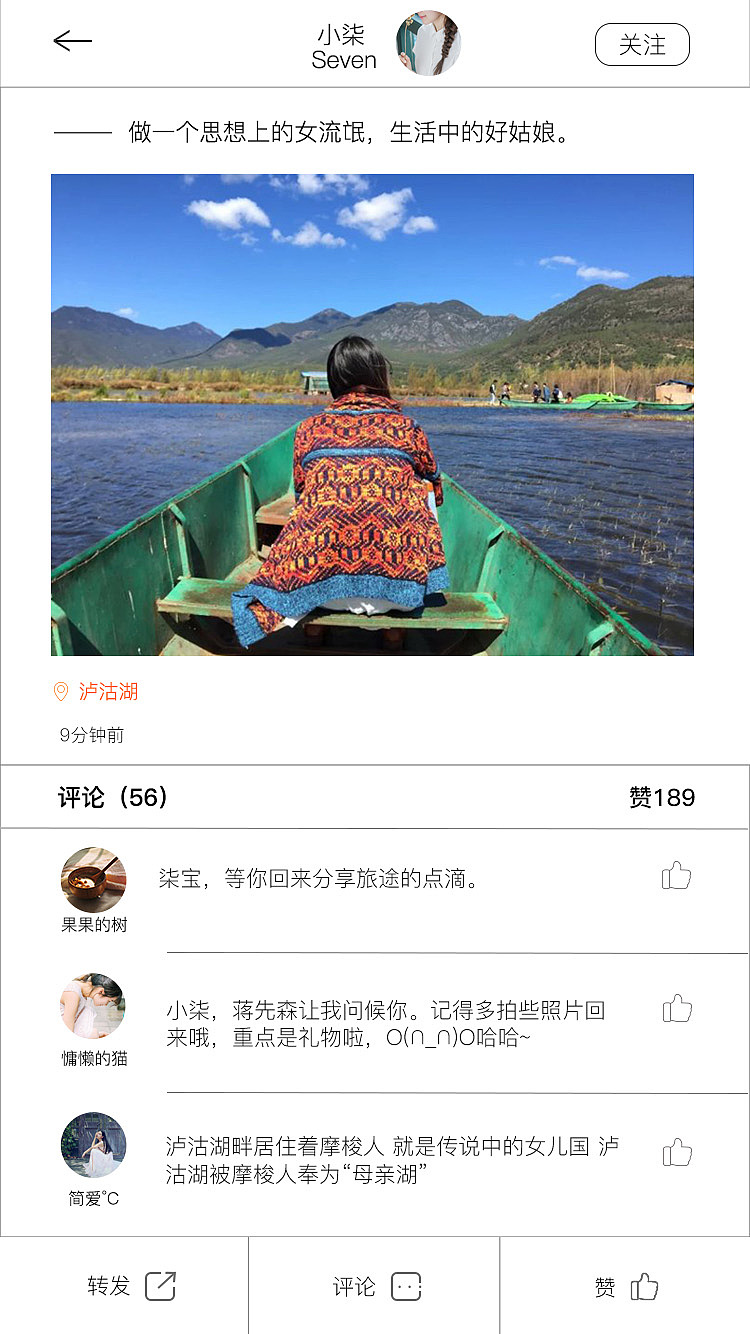Open 小柒 Seven's profile avatar
750x1334 pixels.
[428, 44]
